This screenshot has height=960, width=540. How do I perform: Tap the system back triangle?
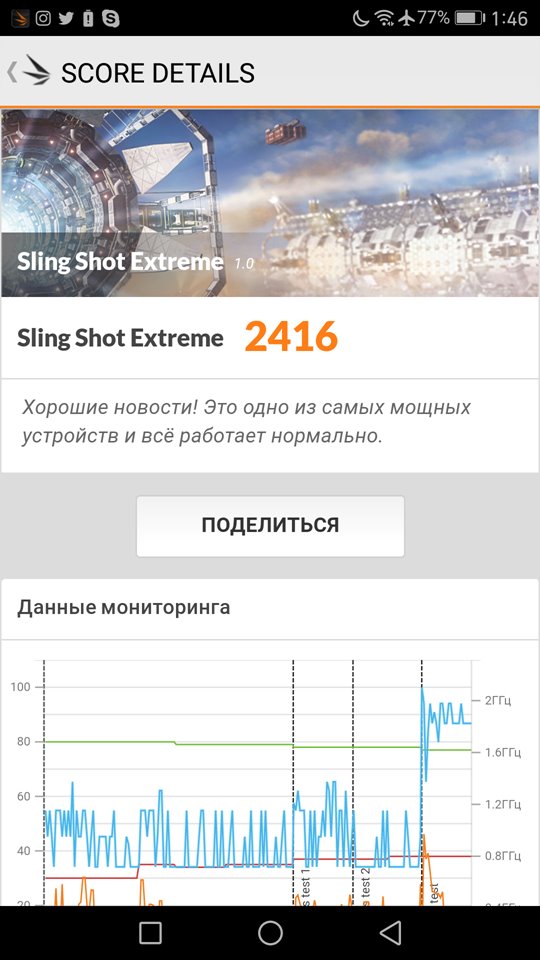coord(390,933)
